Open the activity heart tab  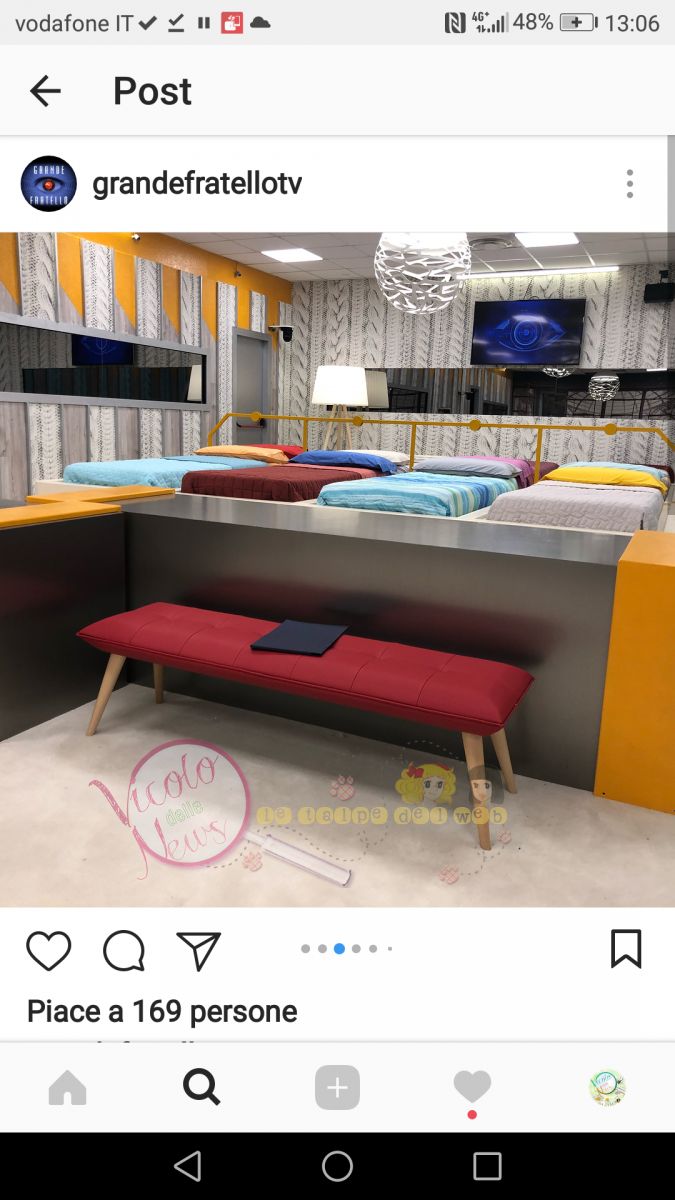coord(472,1087)
